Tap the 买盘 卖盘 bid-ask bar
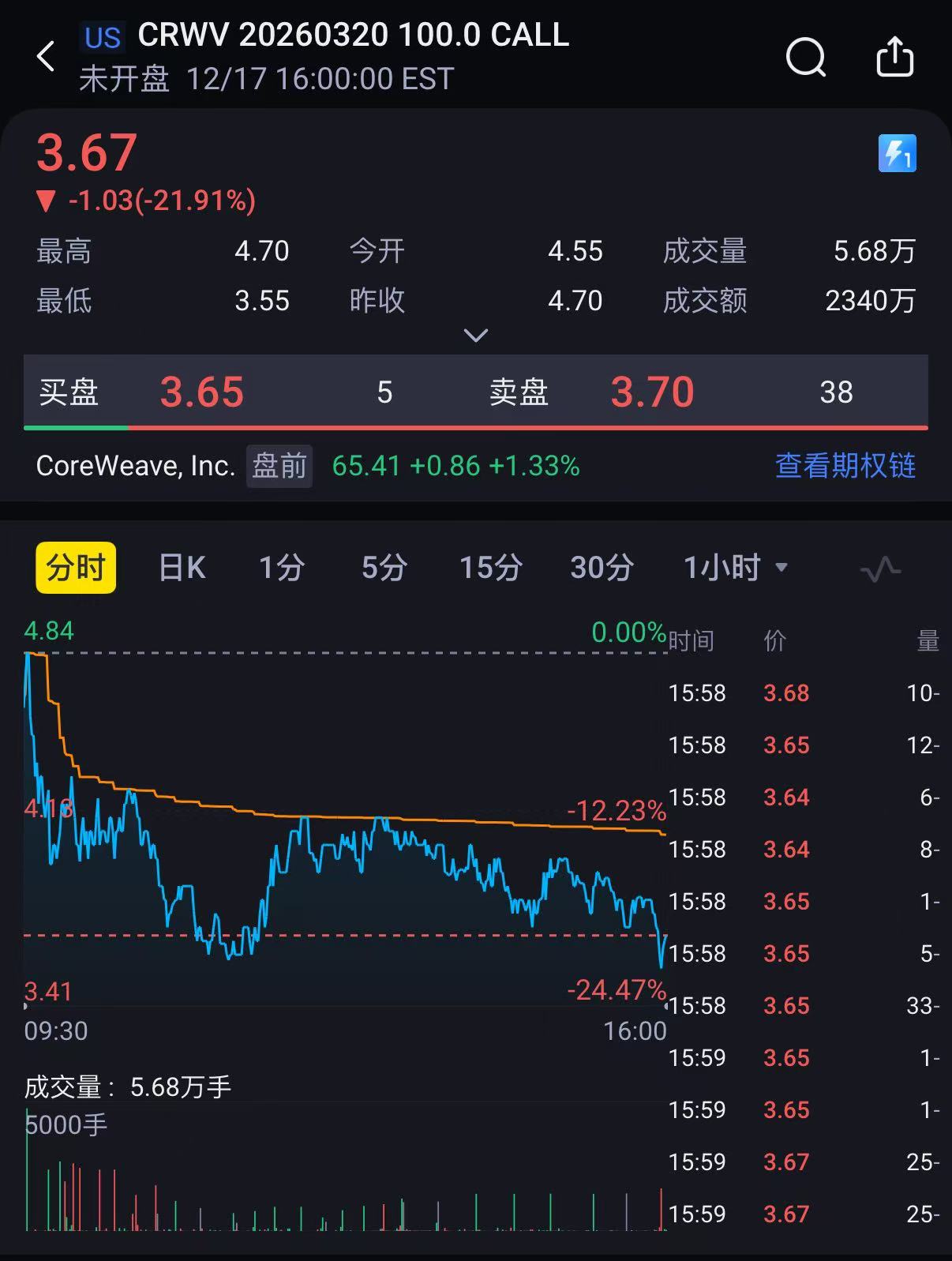Image resolution: width=952 pixels, height=1261 pixels. [x=475, y=392]
